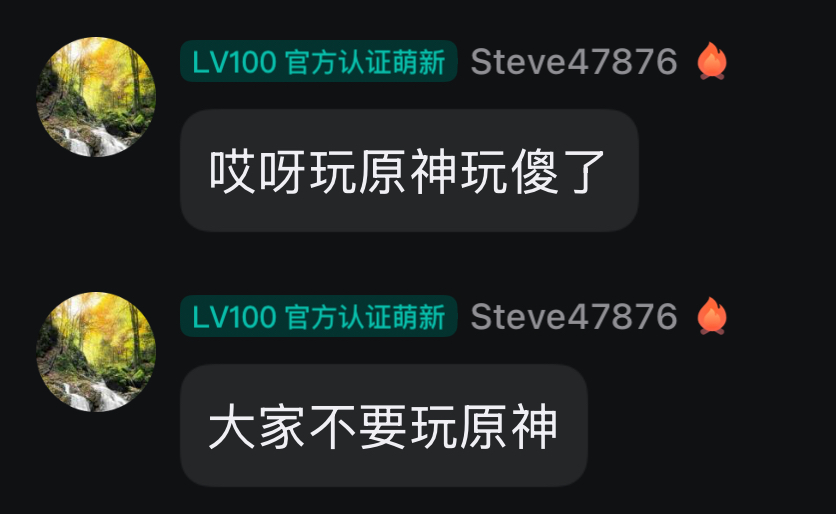Open avatar beside message 哎呀玩原神玩傻了
The height and width of the screenshot is (514, 836).
coord(96,97)
